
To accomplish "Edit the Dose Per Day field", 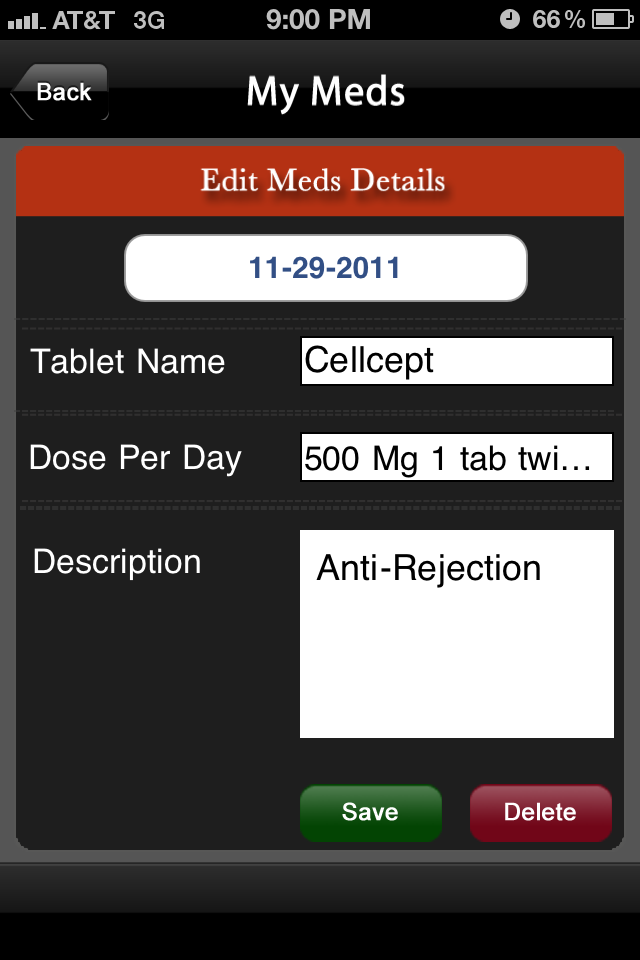I will coord(456,458).
